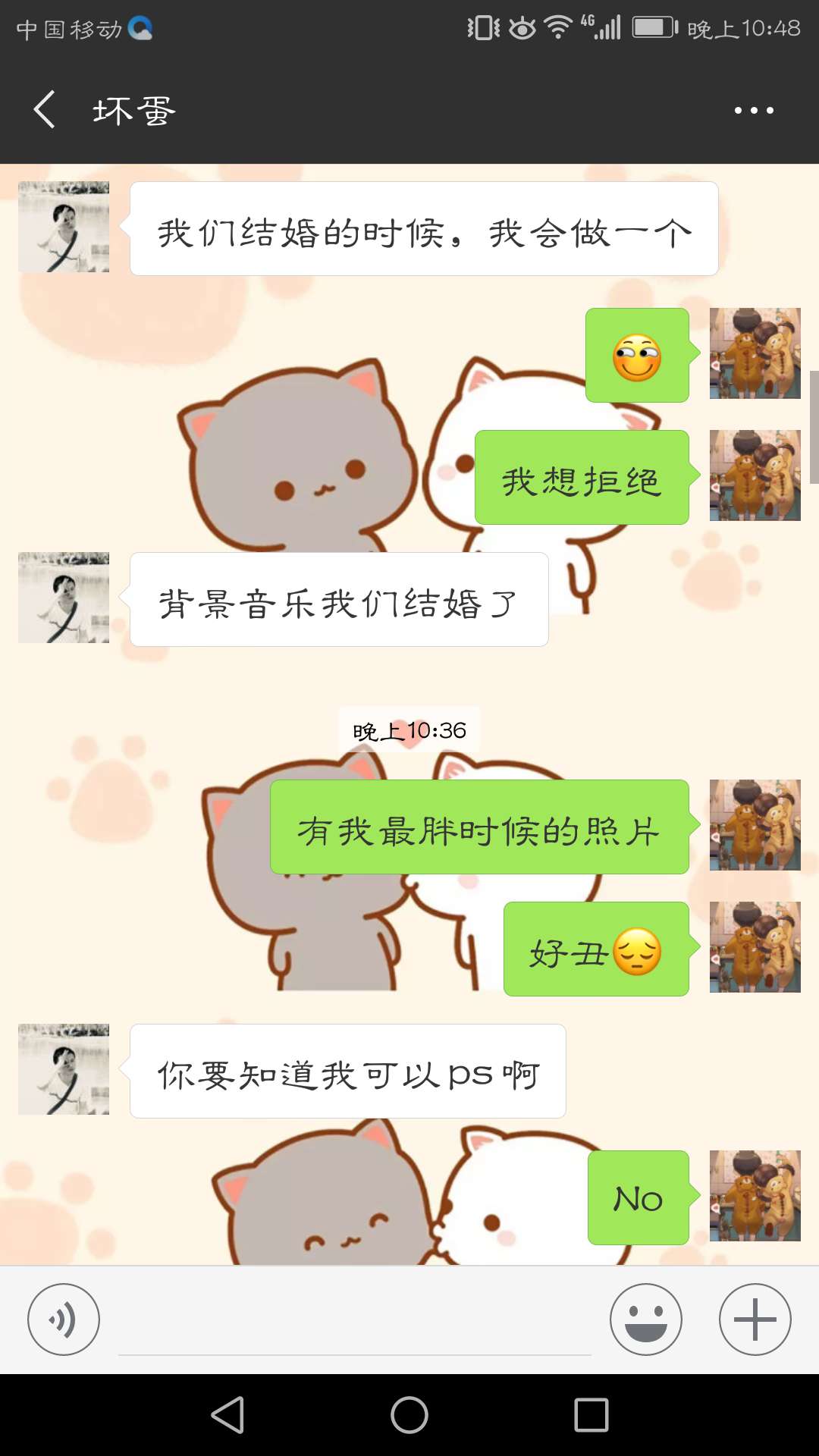Screen dimensions: 819x1456
Task: Open the three-dot chat settings menu
Action: (x=754, y=110)
